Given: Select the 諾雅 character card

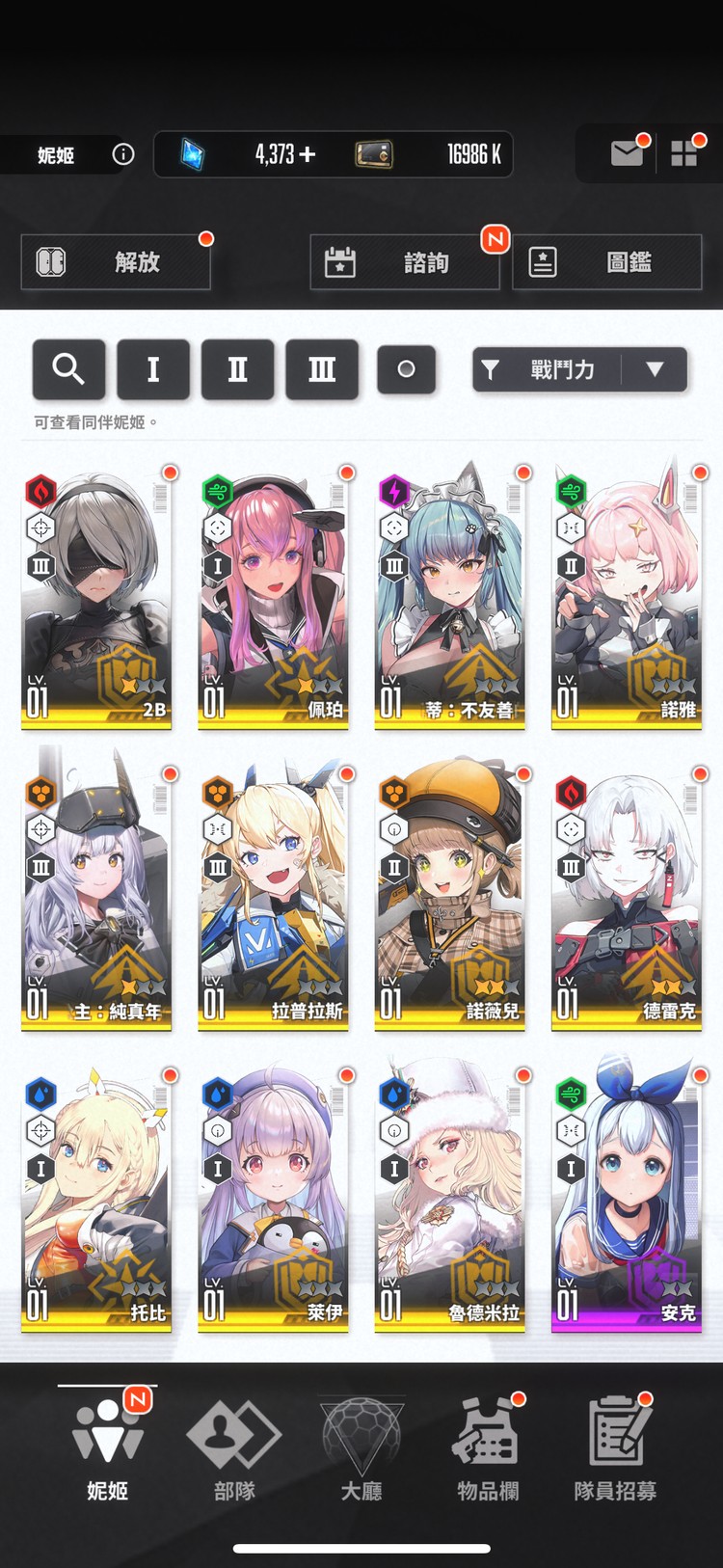Looking at the screenshot, I should click(627, 596).
